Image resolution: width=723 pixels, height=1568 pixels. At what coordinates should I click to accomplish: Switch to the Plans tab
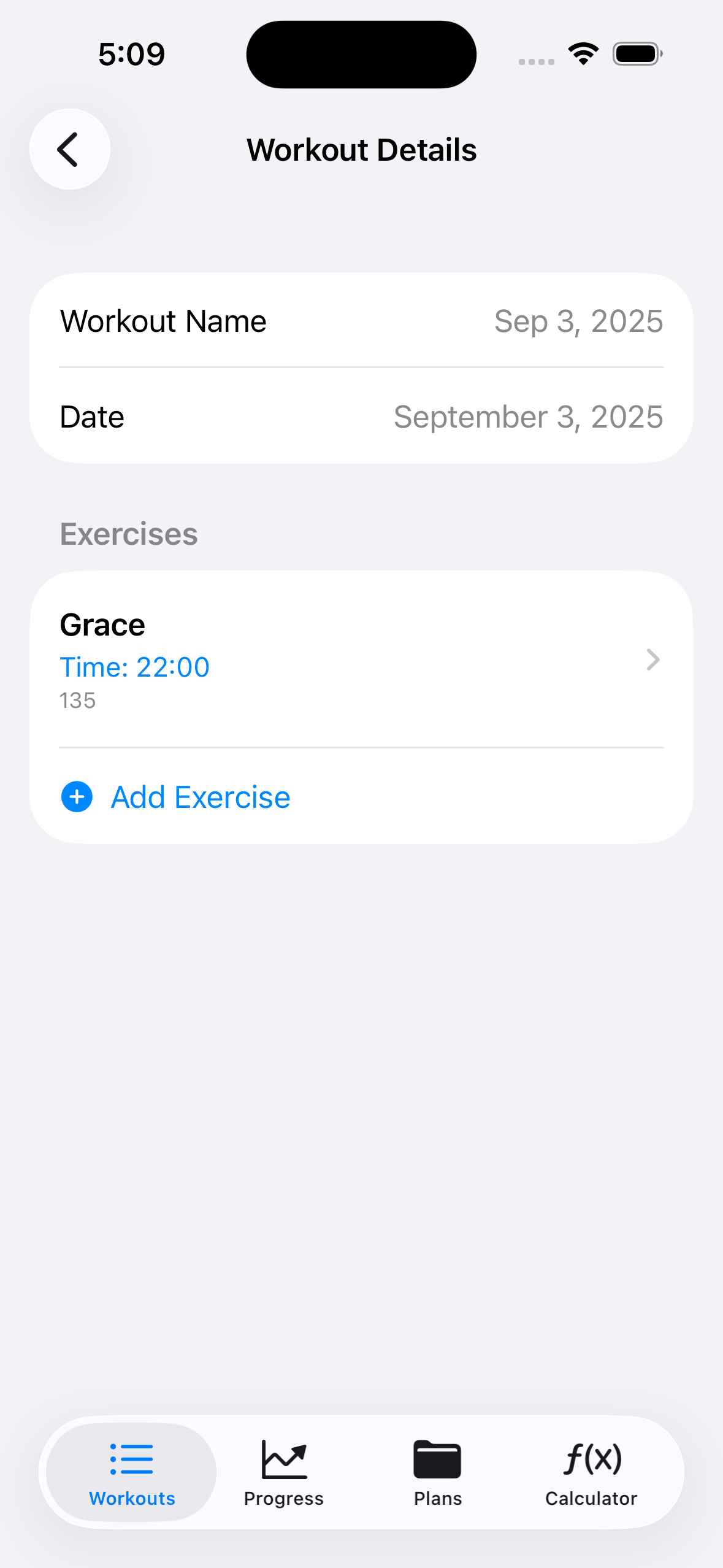click(x=437, y=1472)
